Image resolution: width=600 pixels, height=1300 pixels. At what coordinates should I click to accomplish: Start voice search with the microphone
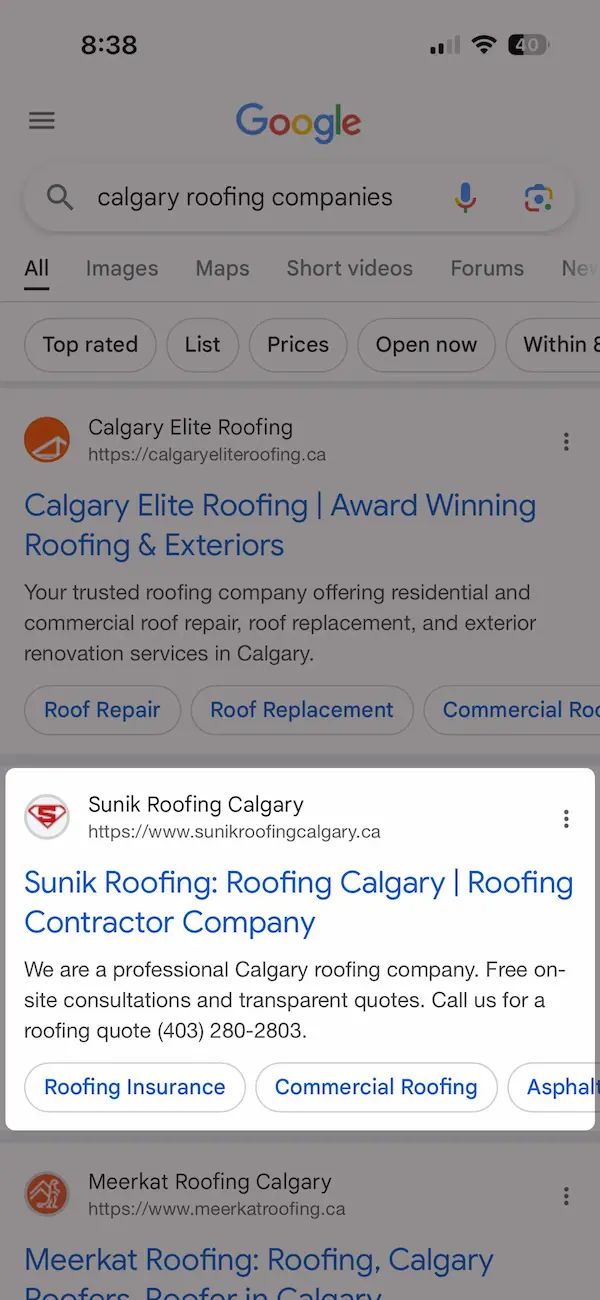point(465,198)
